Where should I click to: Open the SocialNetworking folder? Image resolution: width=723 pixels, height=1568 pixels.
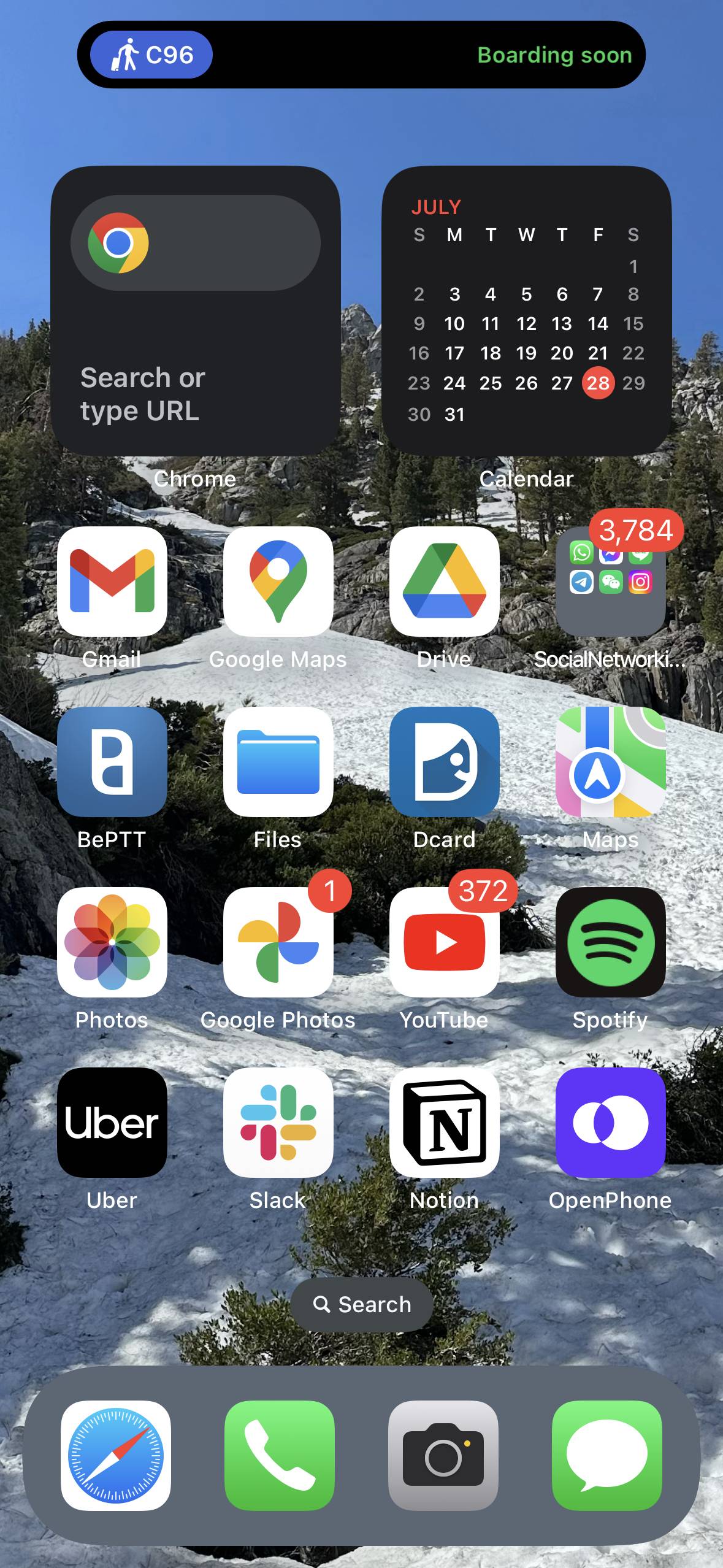point(610,581)
